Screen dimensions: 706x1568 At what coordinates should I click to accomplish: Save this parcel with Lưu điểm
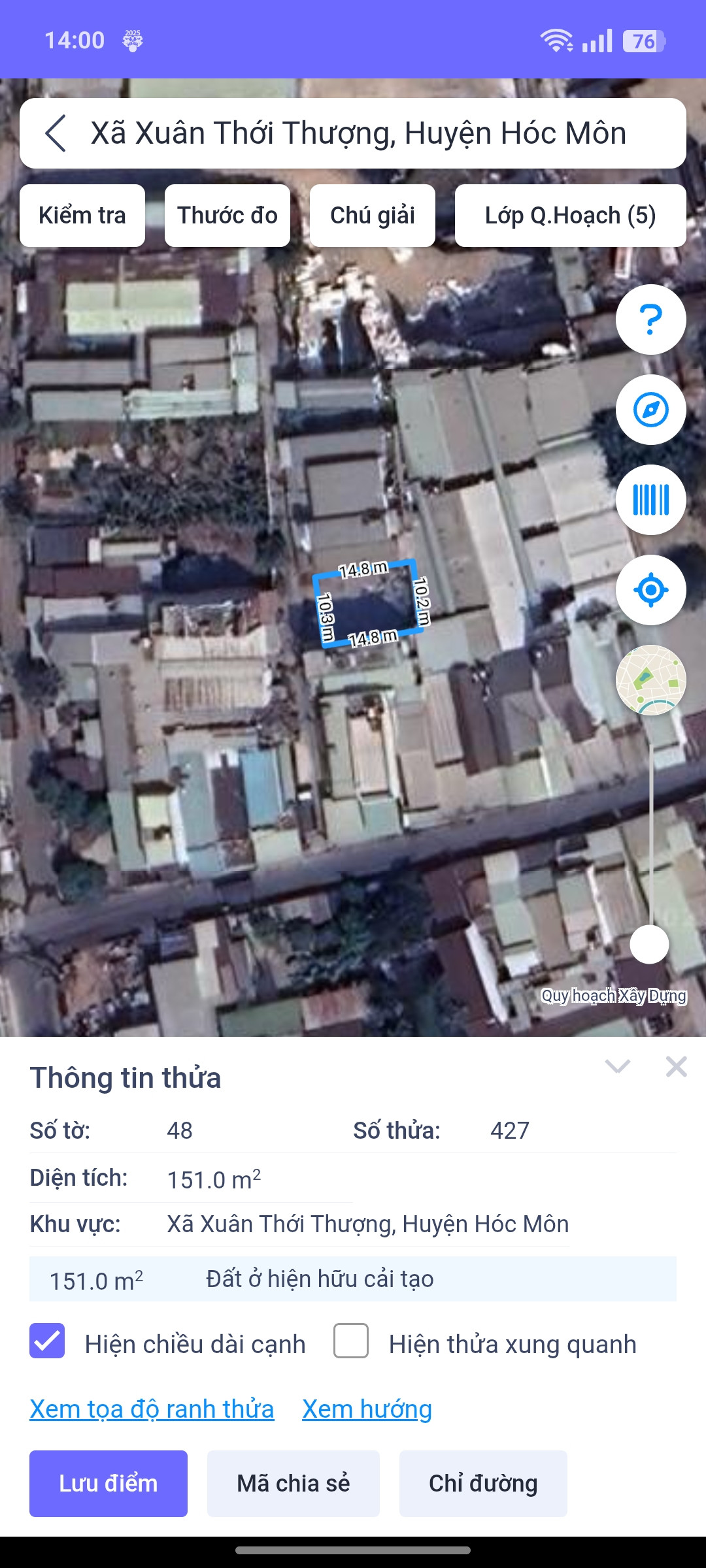pyautogui.click(x=109, y=1484)
